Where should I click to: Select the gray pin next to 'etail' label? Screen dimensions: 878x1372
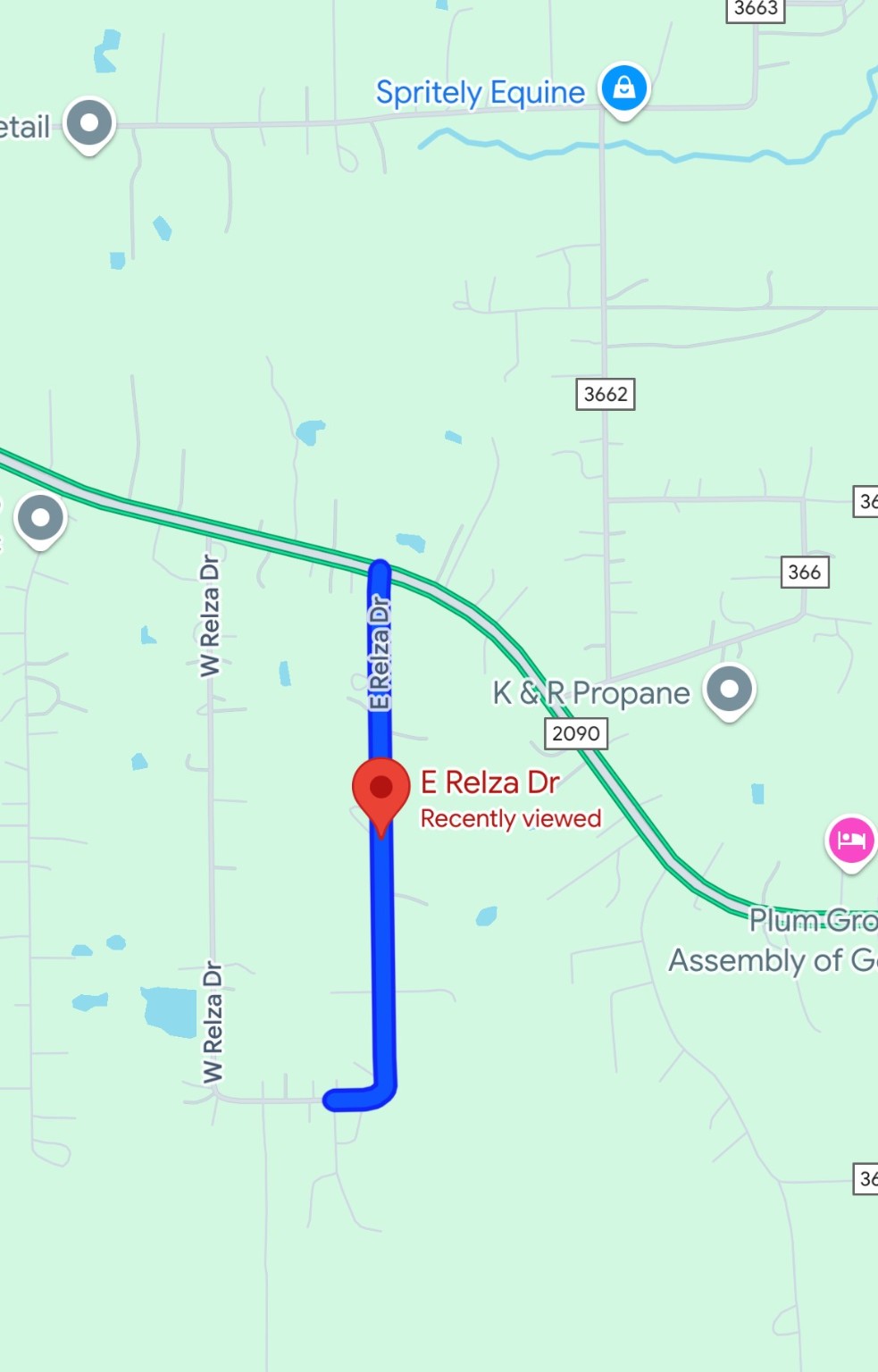pos(89,123)
